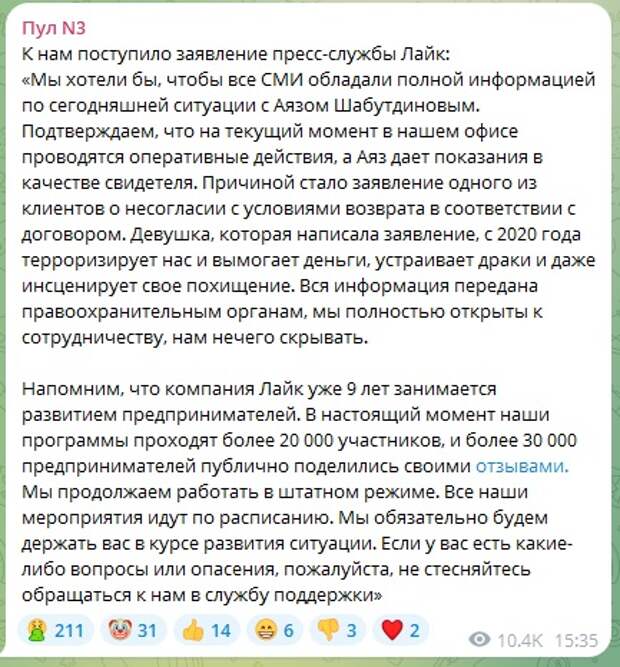The image size is (620, 667).
Task: Add the red heart reaction with 2
Action: (399, 630)
